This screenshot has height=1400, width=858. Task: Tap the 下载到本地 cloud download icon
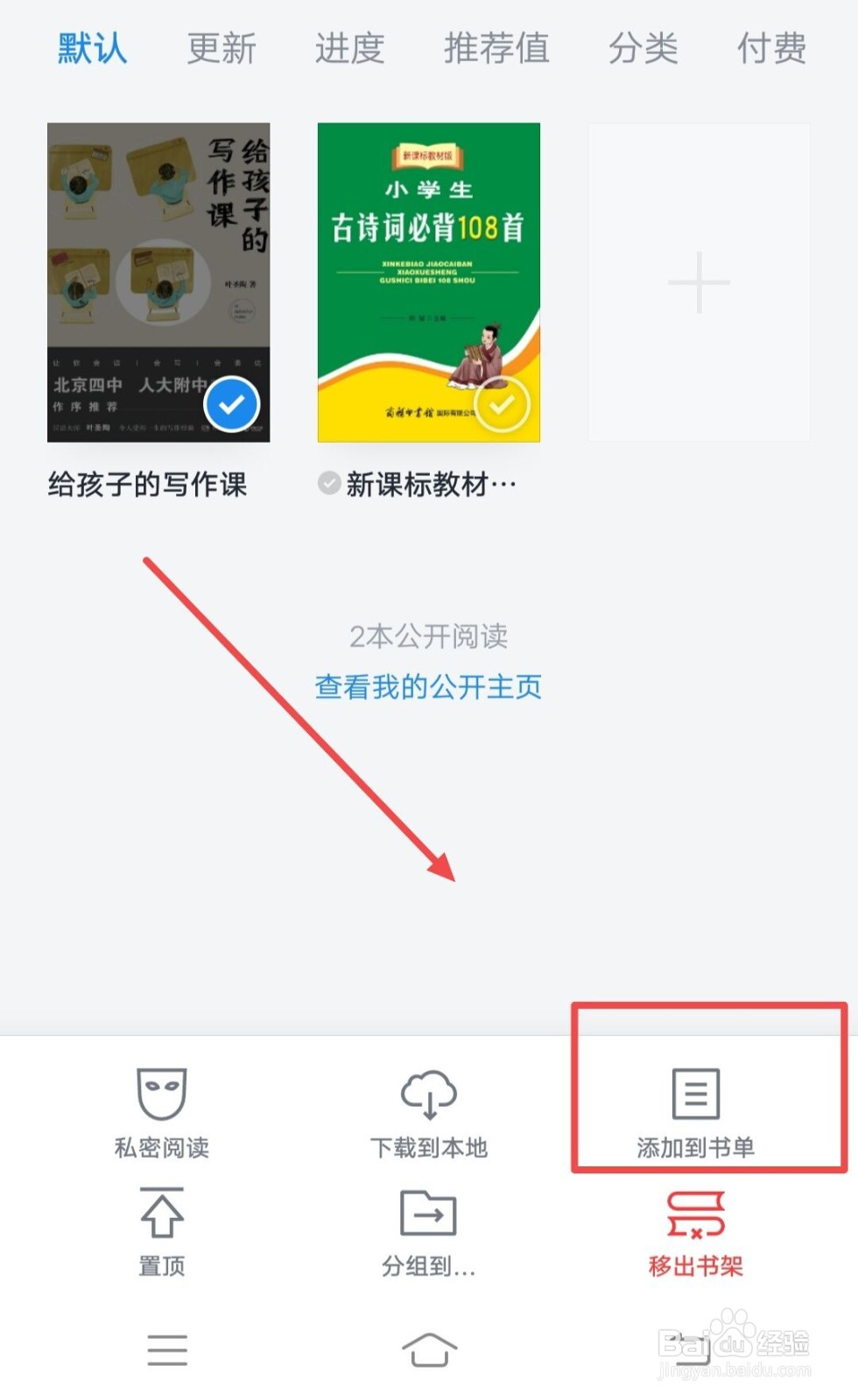tap(428, 1092)
